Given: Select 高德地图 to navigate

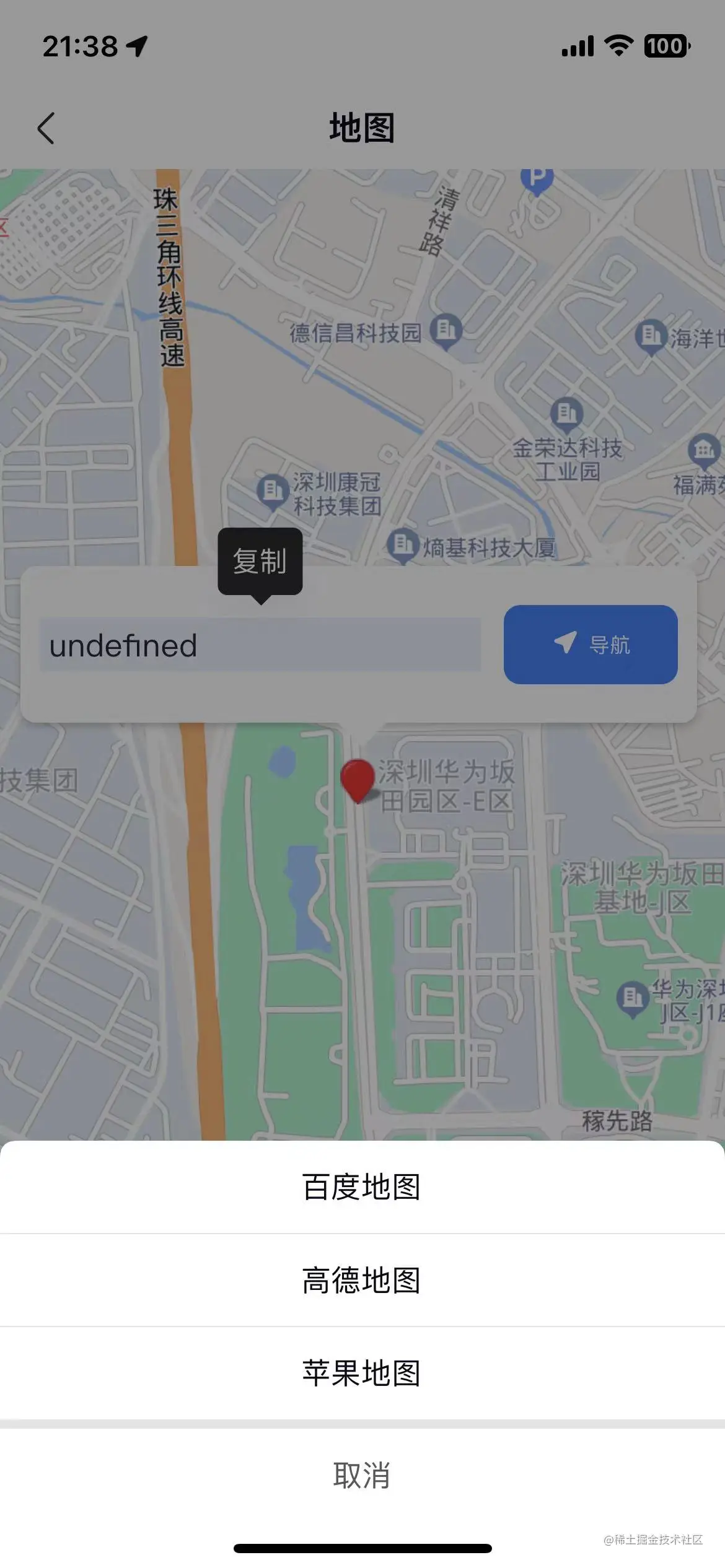Looking at the screenshot, I should [362, 1280].
